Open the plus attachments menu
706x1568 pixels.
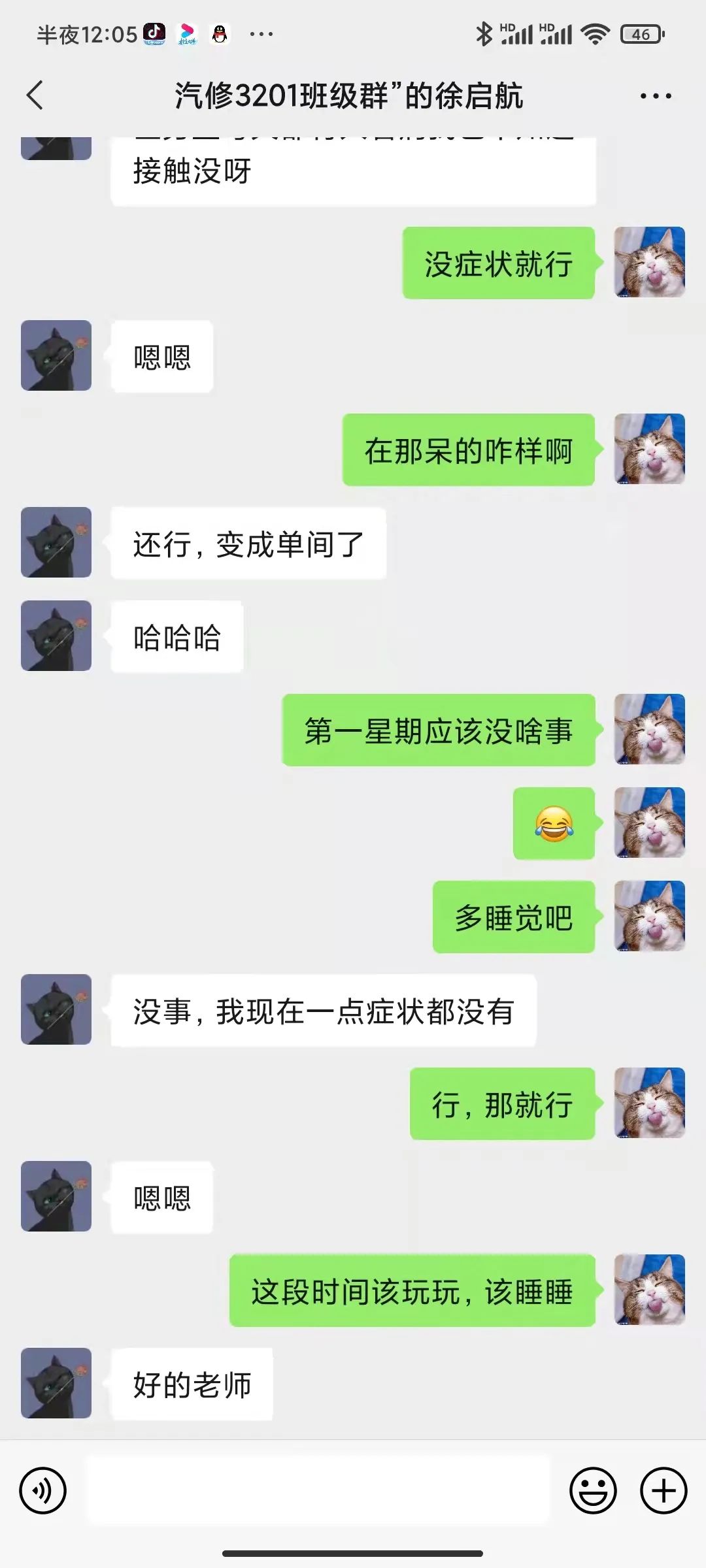point(664,1491)
